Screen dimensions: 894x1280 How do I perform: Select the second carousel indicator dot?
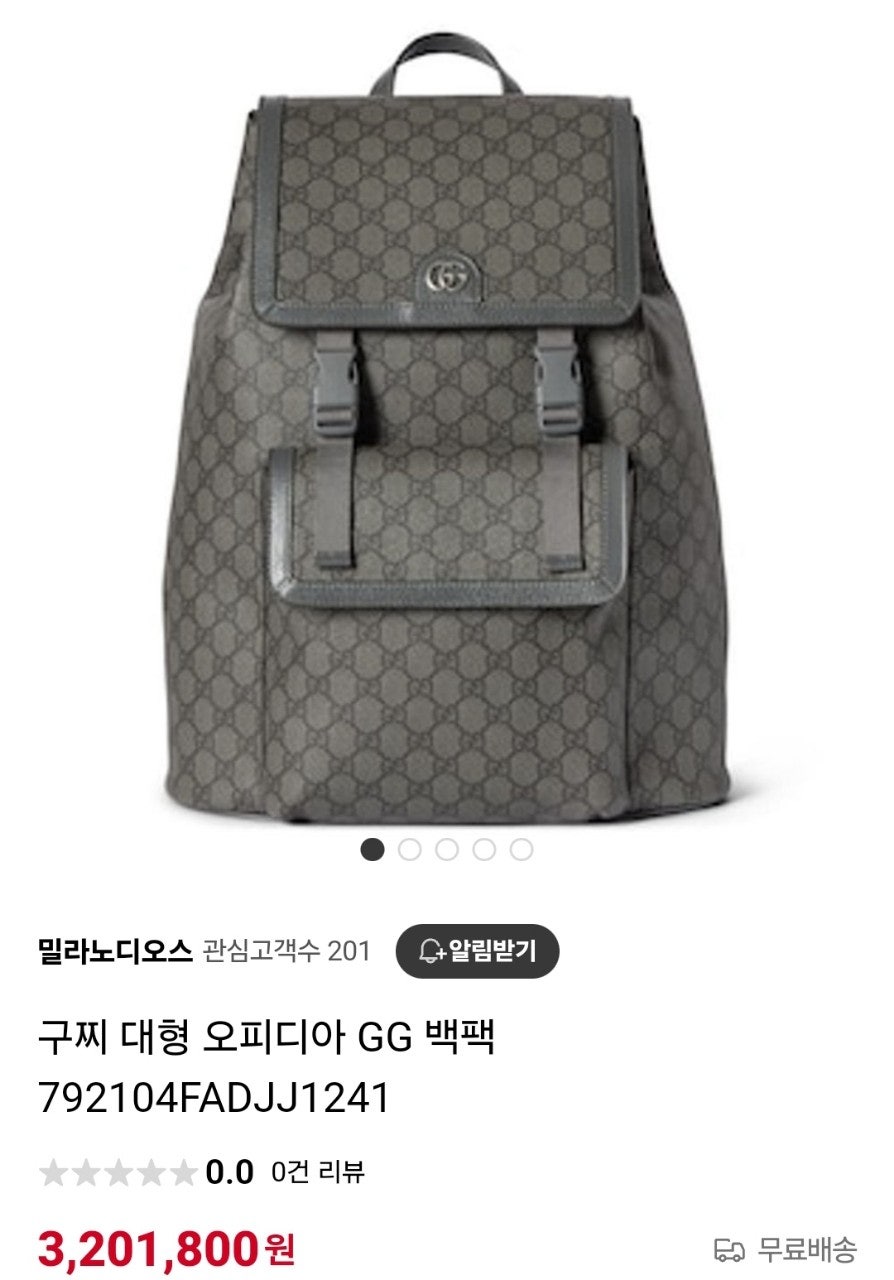pos(409,850)
